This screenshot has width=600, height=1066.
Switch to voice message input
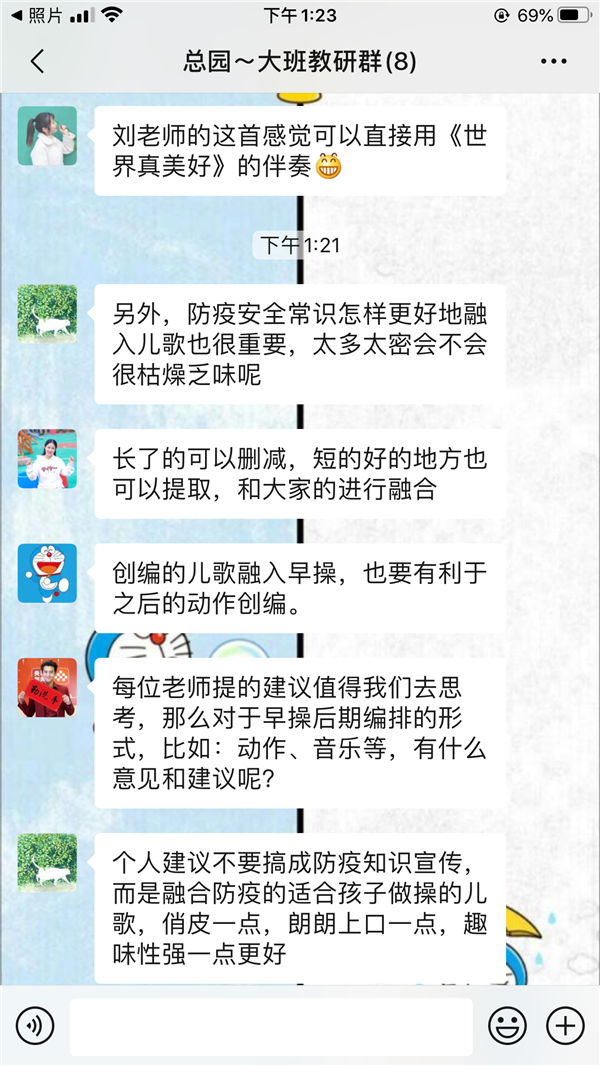(x=35, y=1026)
